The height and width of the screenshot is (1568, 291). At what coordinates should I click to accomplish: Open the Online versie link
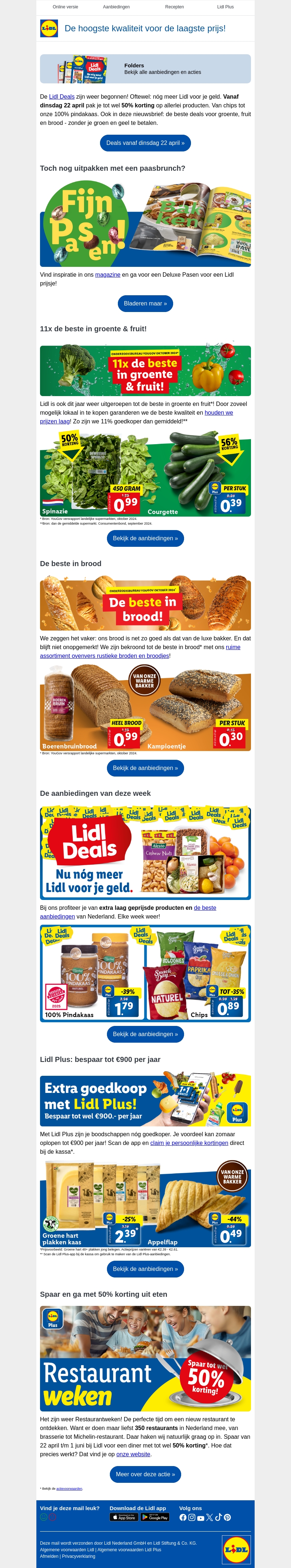click(x=65, y=7)
